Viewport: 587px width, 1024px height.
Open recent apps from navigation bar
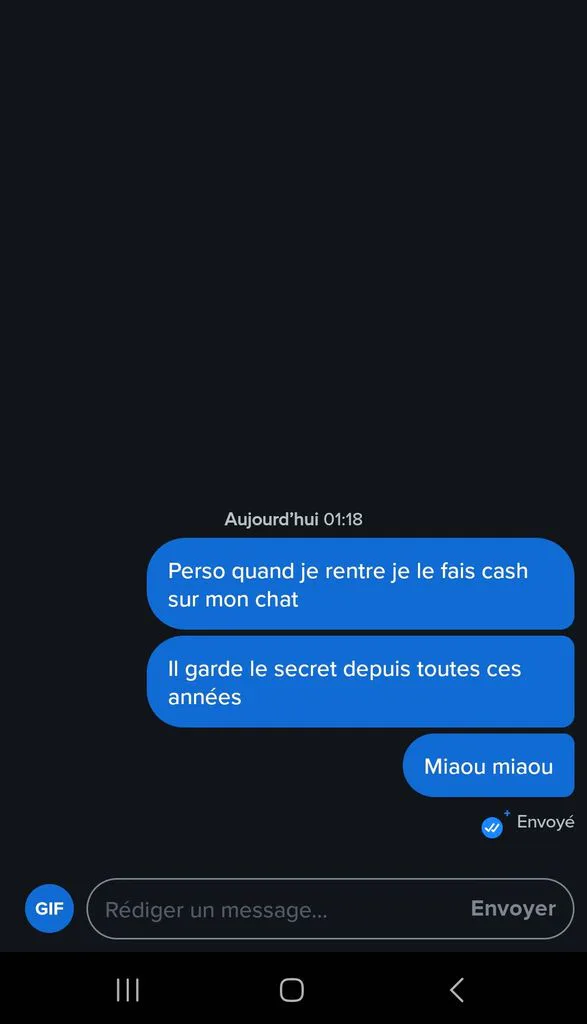[128, 990]
